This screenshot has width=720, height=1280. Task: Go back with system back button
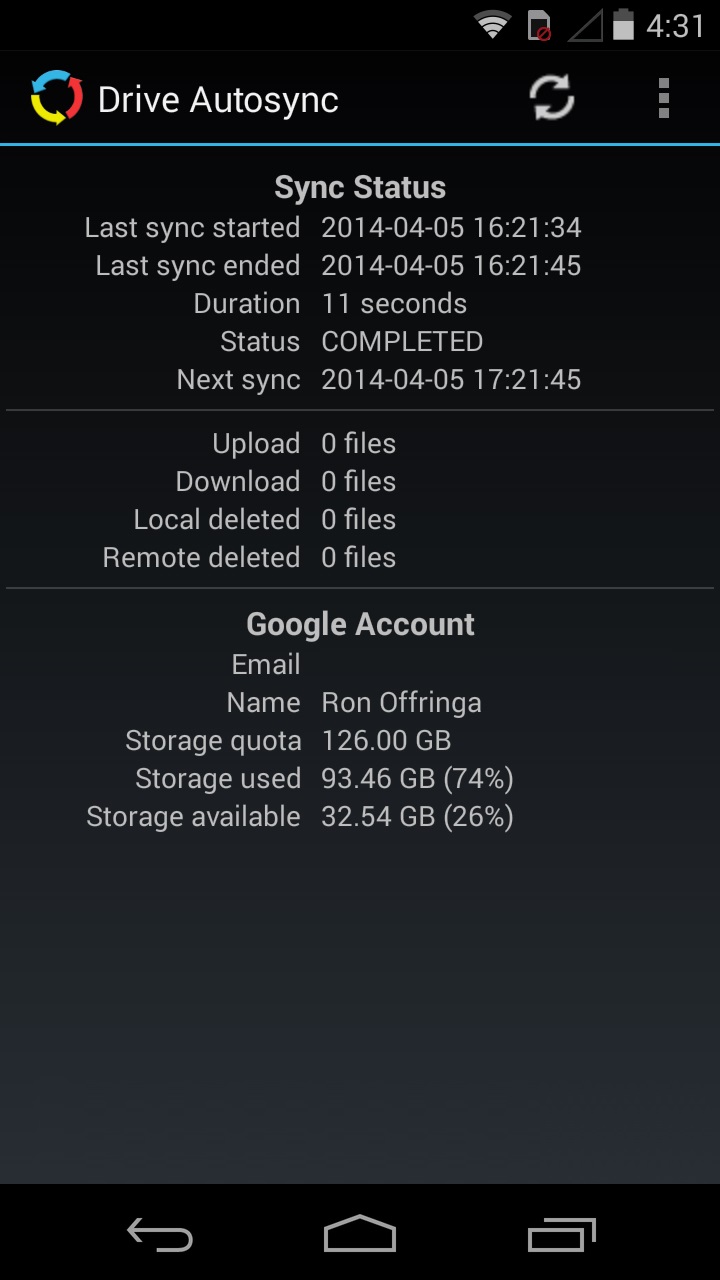pos(160,1235)
